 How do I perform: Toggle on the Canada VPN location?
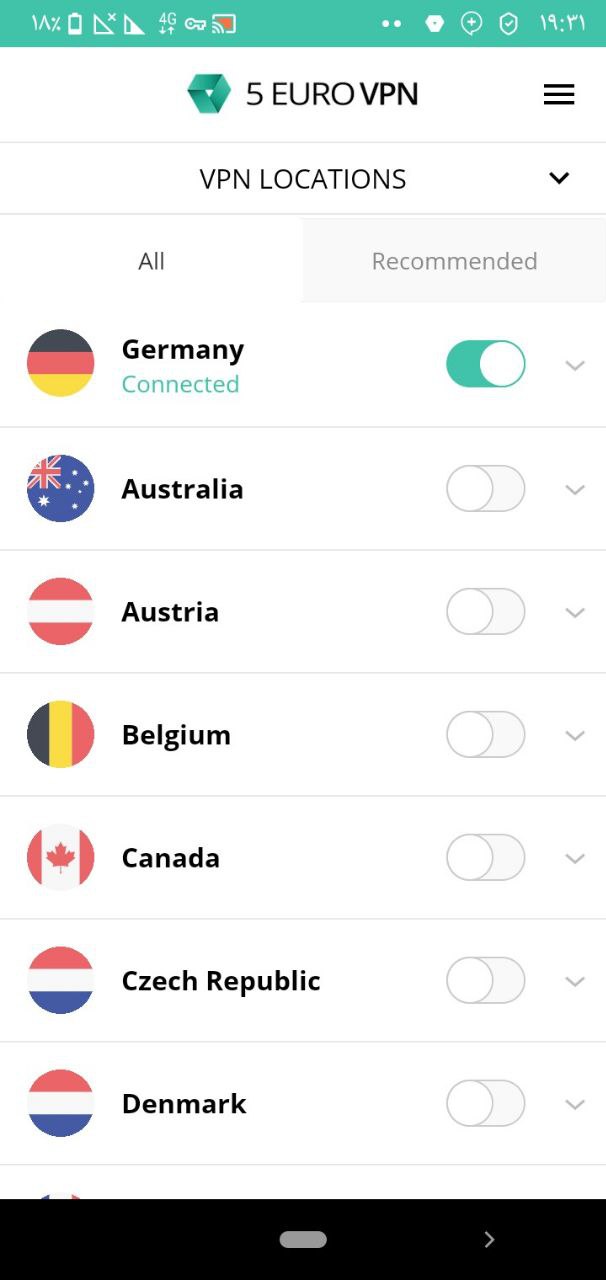pyautogui.click(x=485, y=858)
